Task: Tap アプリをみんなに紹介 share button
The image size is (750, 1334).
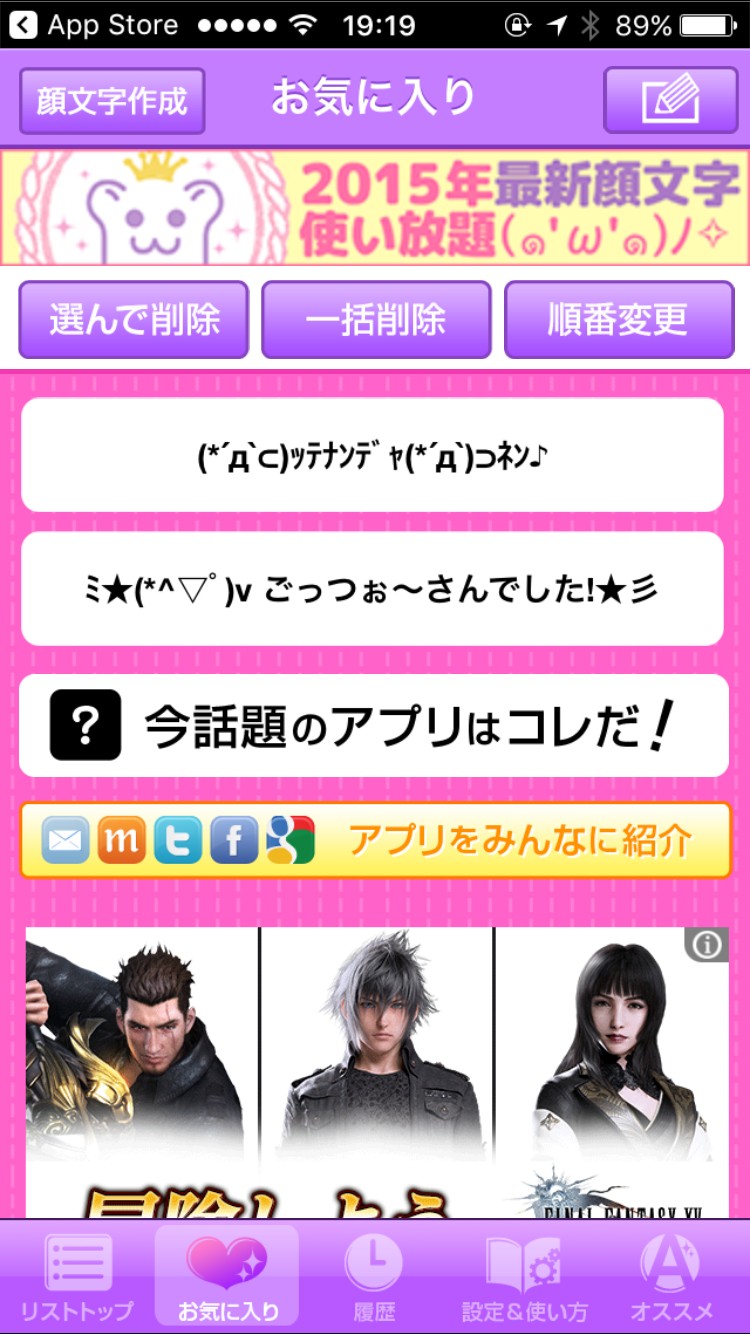Action: click(x=375, y=841)
